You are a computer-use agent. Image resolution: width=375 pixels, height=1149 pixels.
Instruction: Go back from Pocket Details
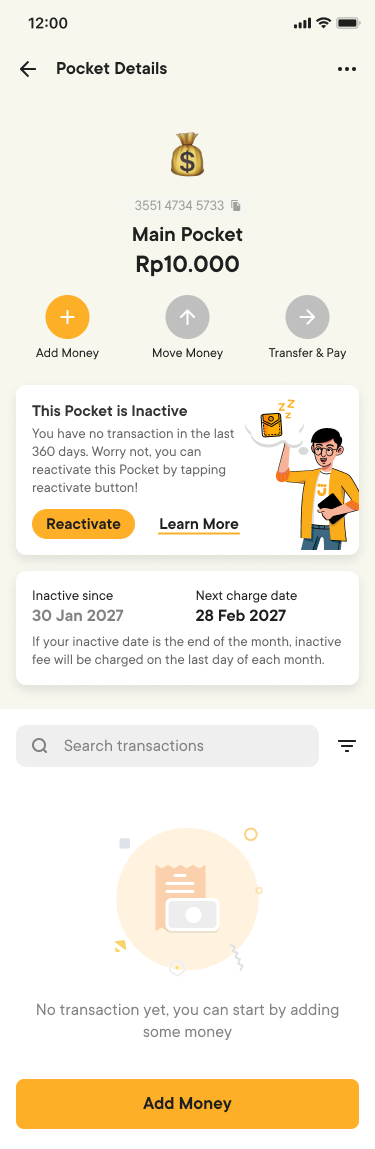click(28, 69)
